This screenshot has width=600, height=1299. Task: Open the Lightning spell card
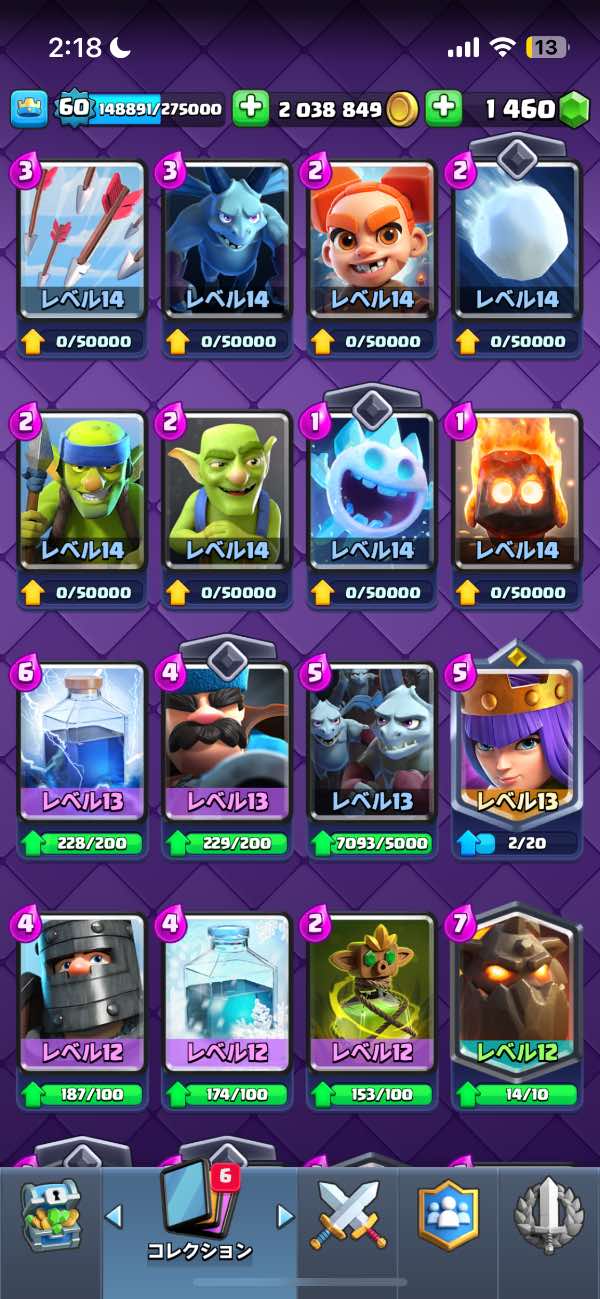coord(82,740)
